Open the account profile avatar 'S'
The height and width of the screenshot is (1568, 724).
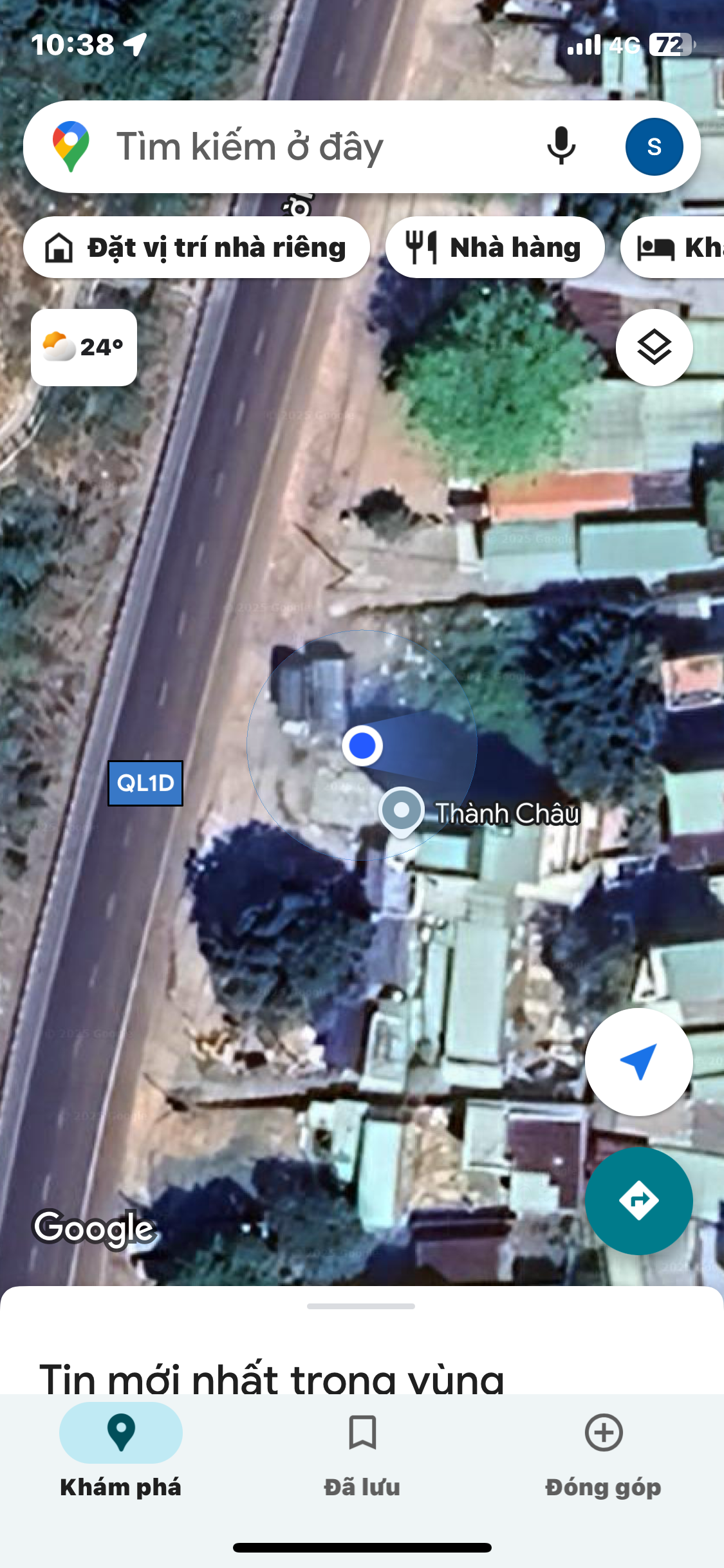(x=654, y=147)
